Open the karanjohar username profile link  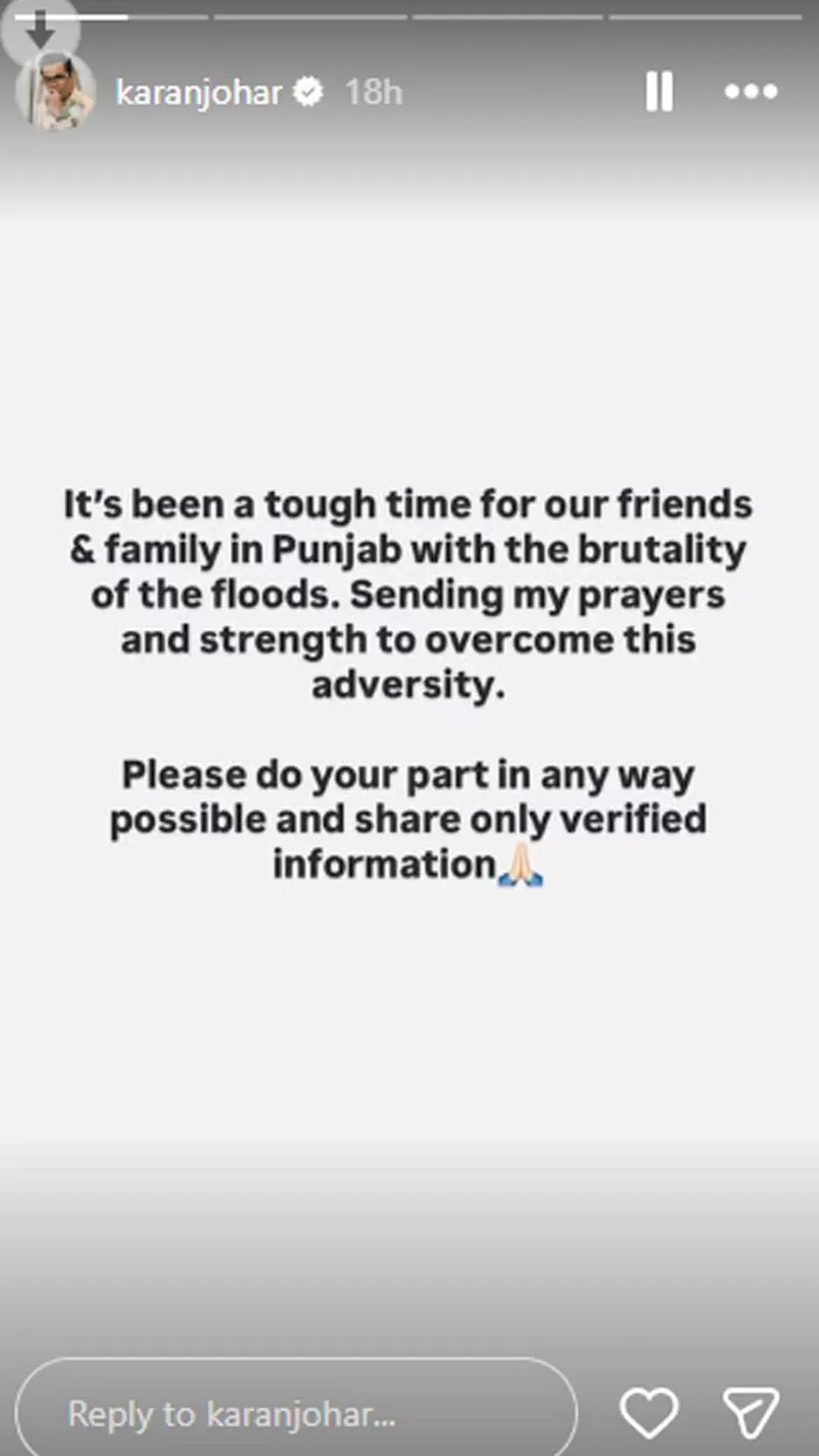[x=198, y=93]
